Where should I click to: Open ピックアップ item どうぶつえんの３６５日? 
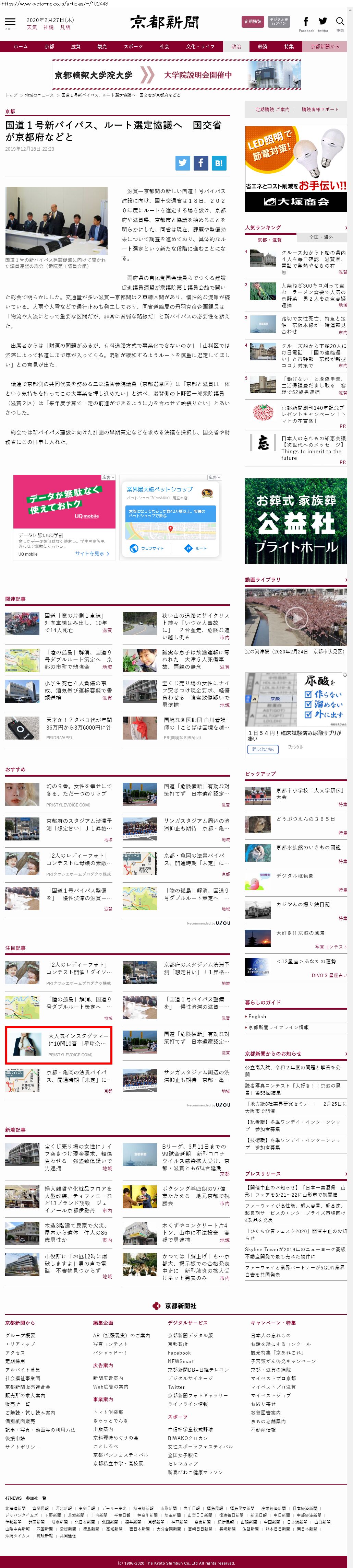click(305, 819)
